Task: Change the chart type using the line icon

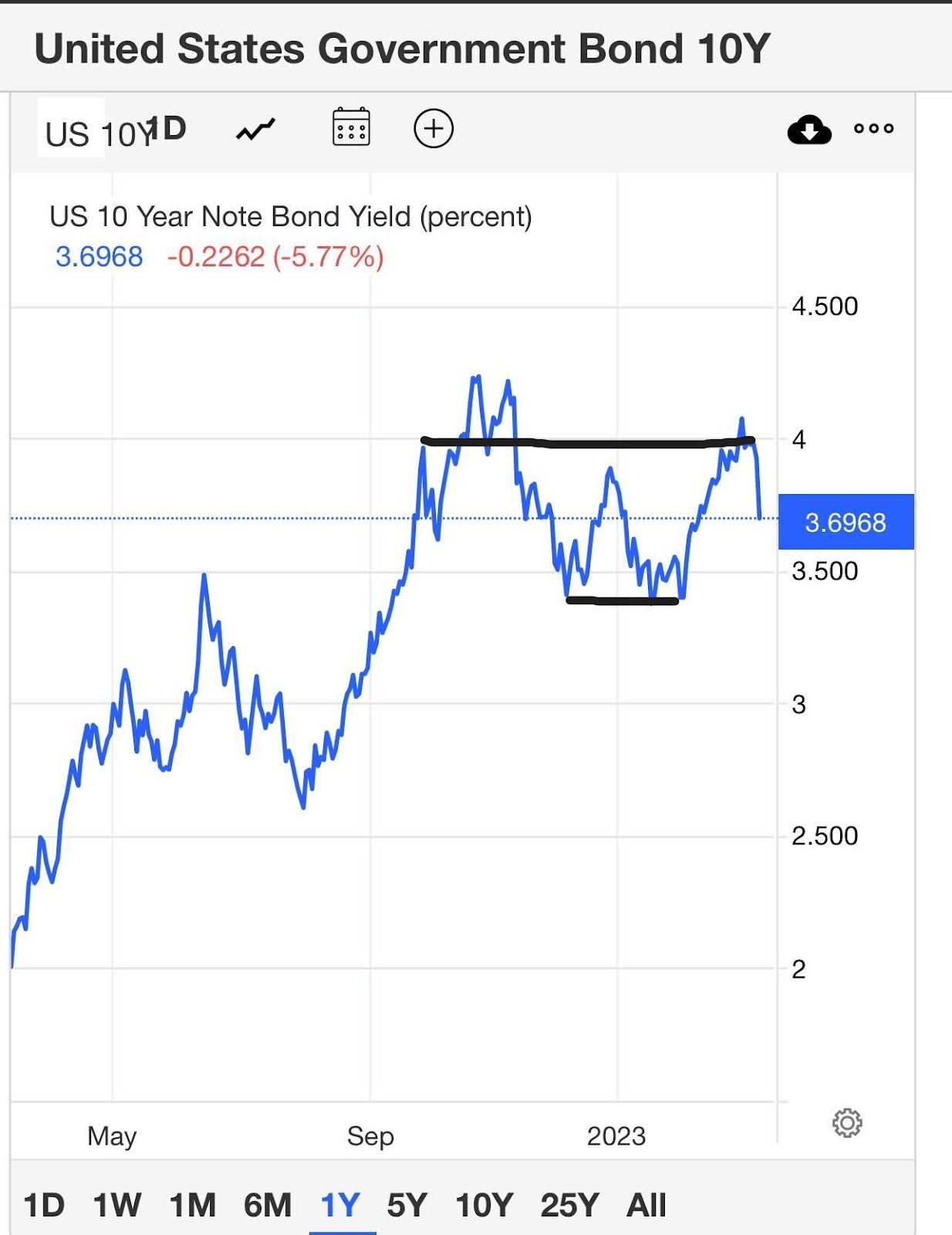Action: coord(255,130)
